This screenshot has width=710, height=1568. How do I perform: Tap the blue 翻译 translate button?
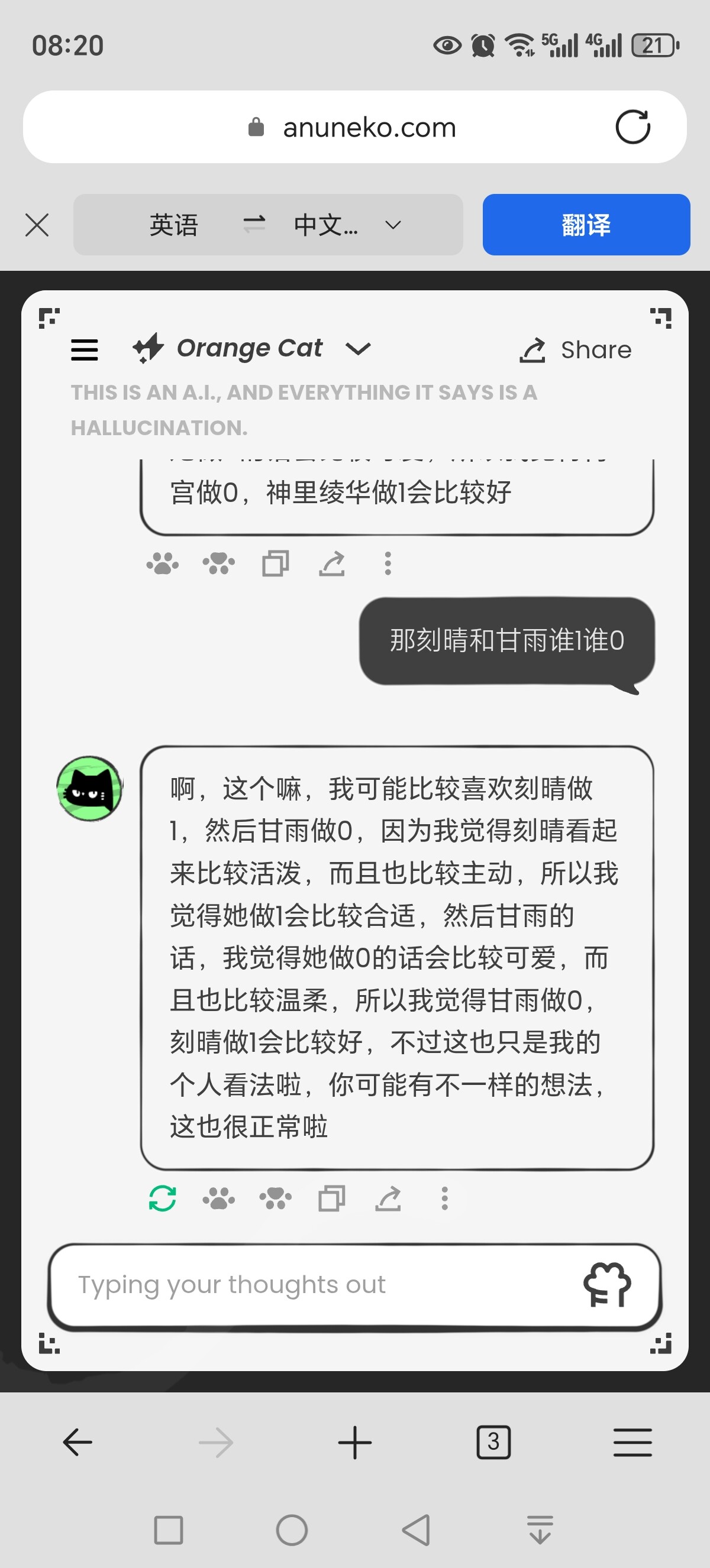click(x=586, y=225)
